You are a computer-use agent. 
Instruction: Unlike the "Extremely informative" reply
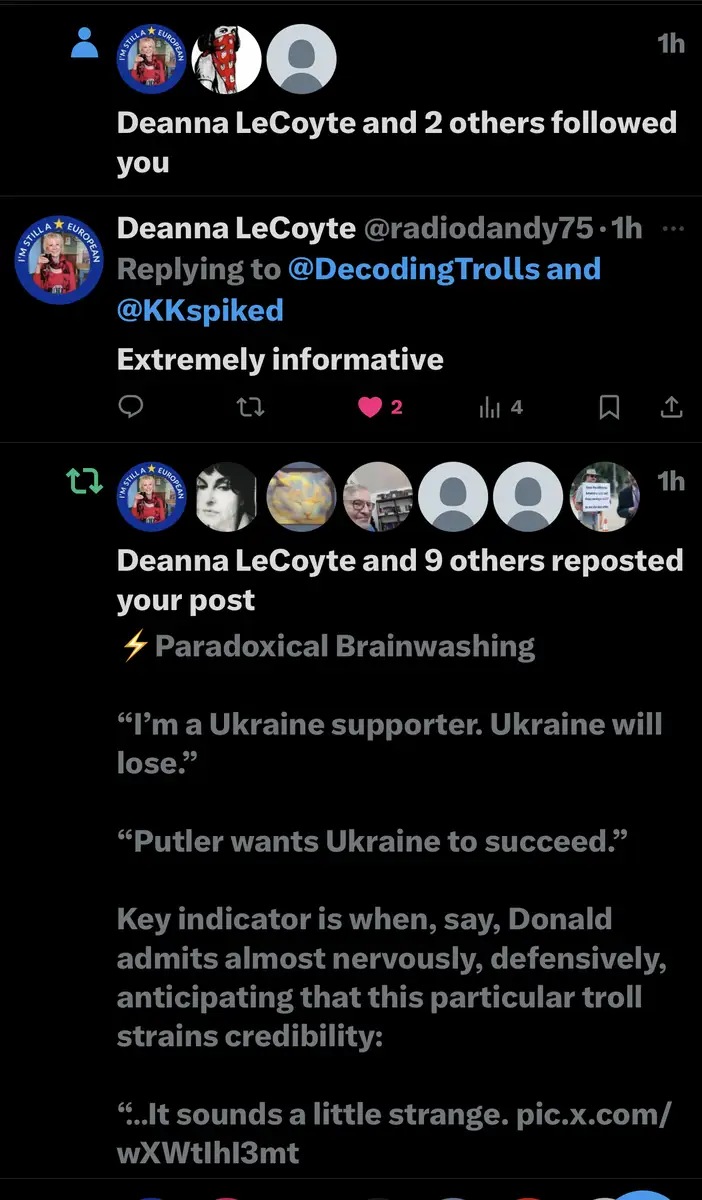coord(371,407)
